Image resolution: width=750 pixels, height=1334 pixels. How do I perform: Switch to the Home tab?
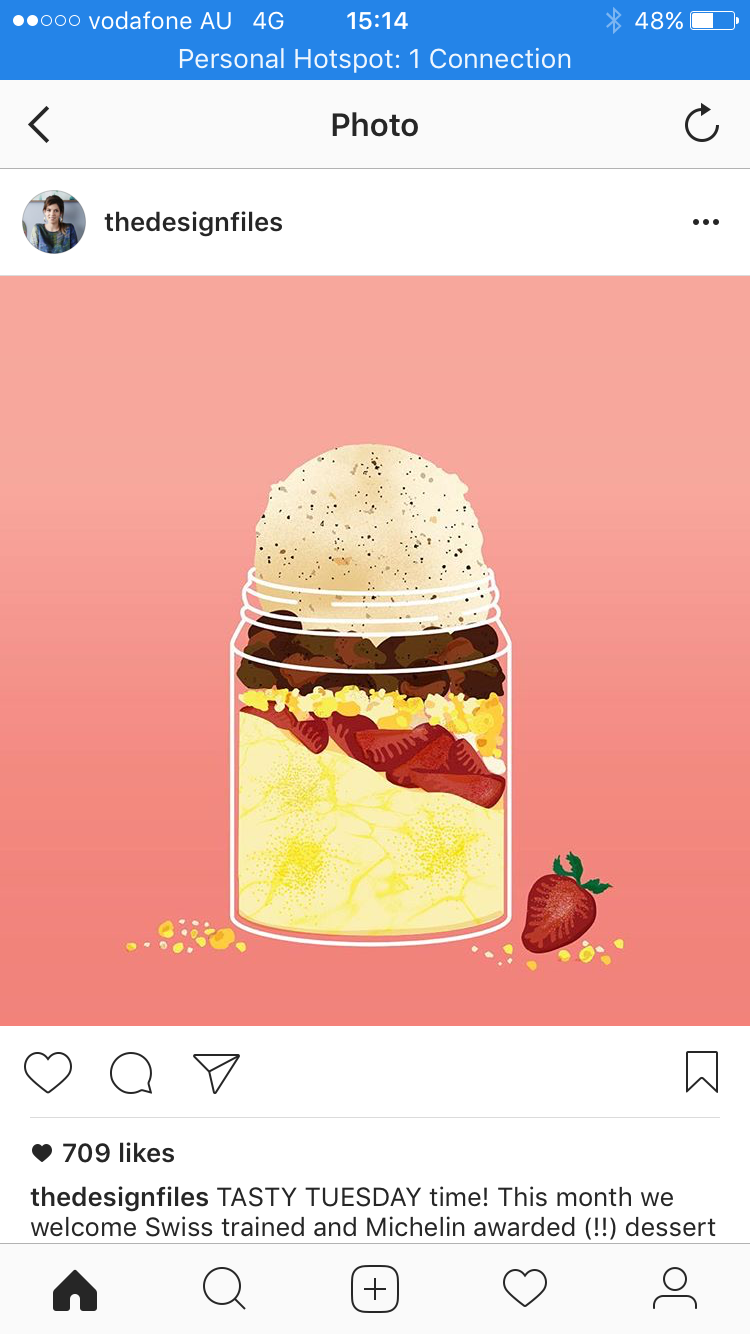[x=75, y=1289]
